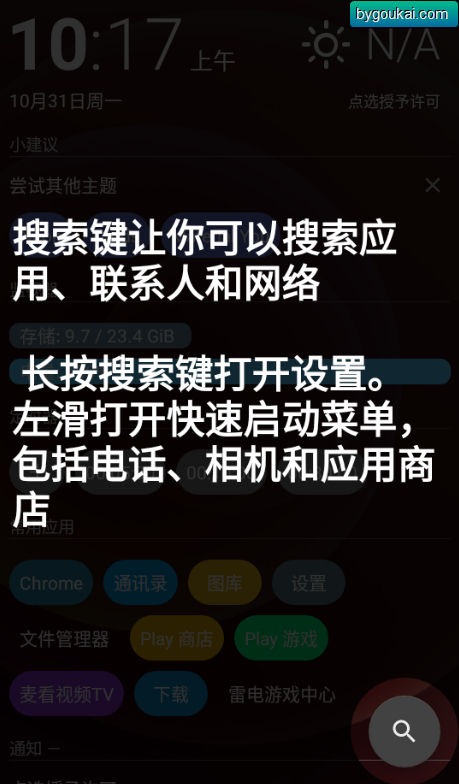
Task: Tap 点选授予许可 to grant weather permission
Action: click(x=394, y=102)
